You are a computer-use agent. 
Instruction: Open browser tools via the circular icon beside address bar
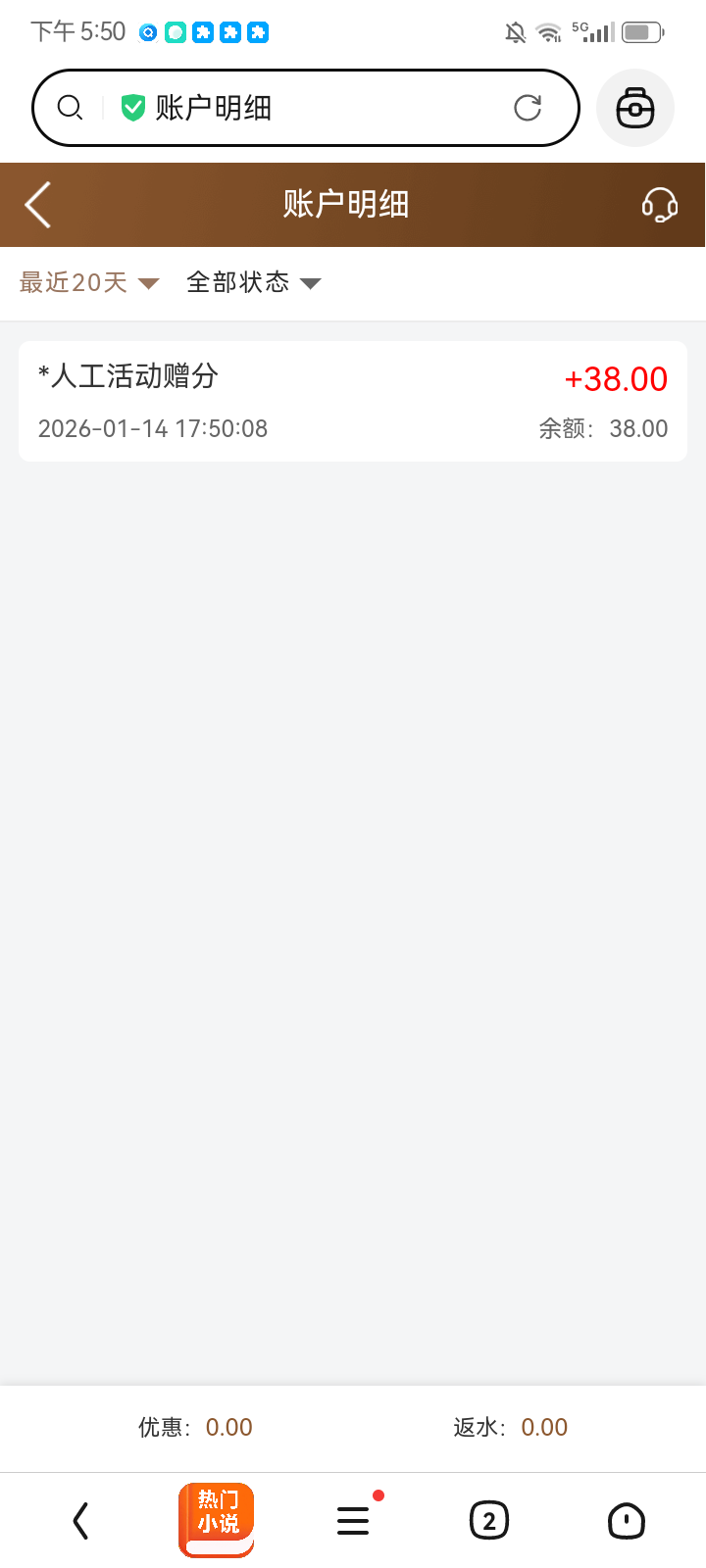tap(634, 108)
